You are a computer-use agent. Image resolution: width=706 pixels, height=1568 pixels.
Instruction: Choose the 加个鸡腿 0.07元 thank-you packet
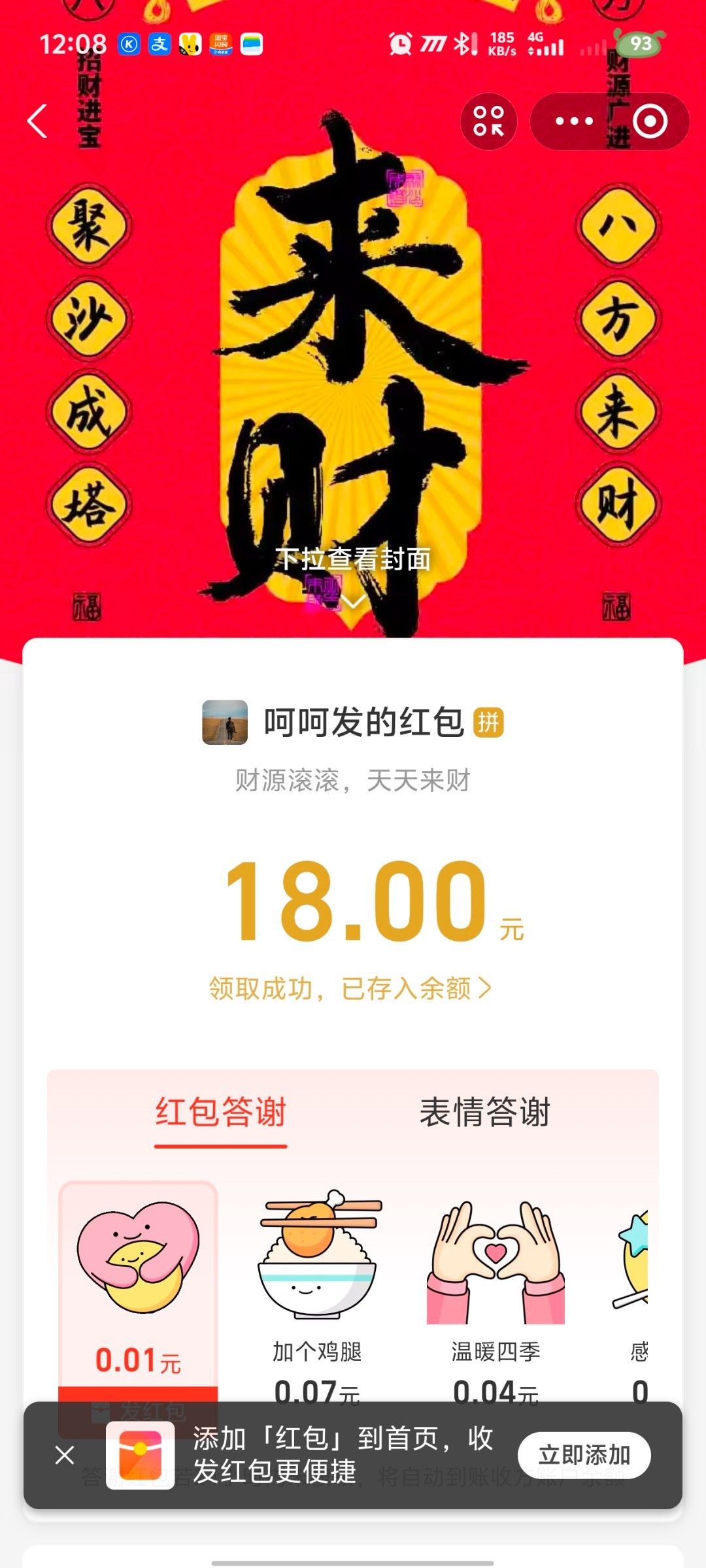(318, 1294)
